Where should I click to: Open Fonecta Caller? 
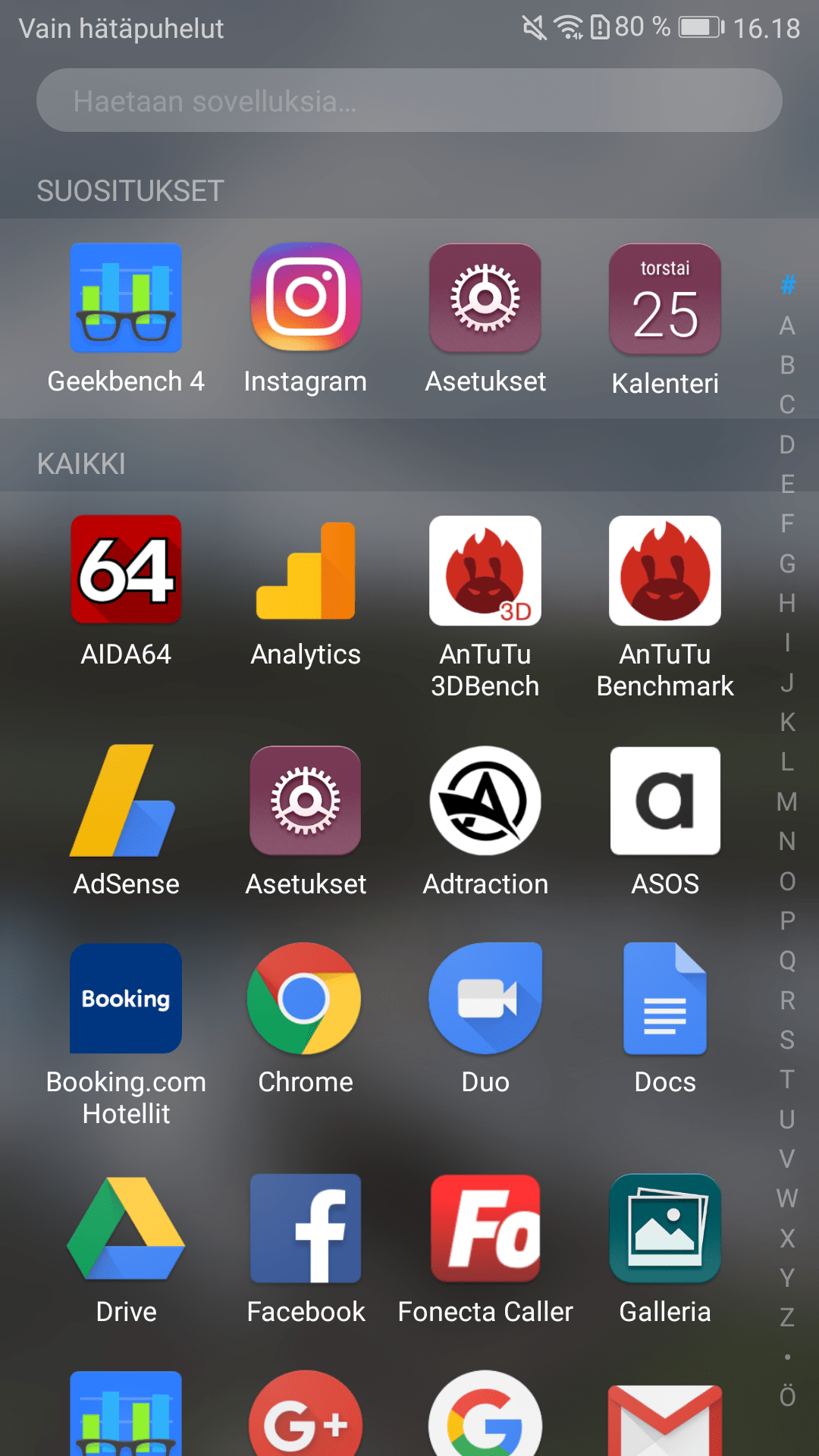click(x=485, y=1228)
